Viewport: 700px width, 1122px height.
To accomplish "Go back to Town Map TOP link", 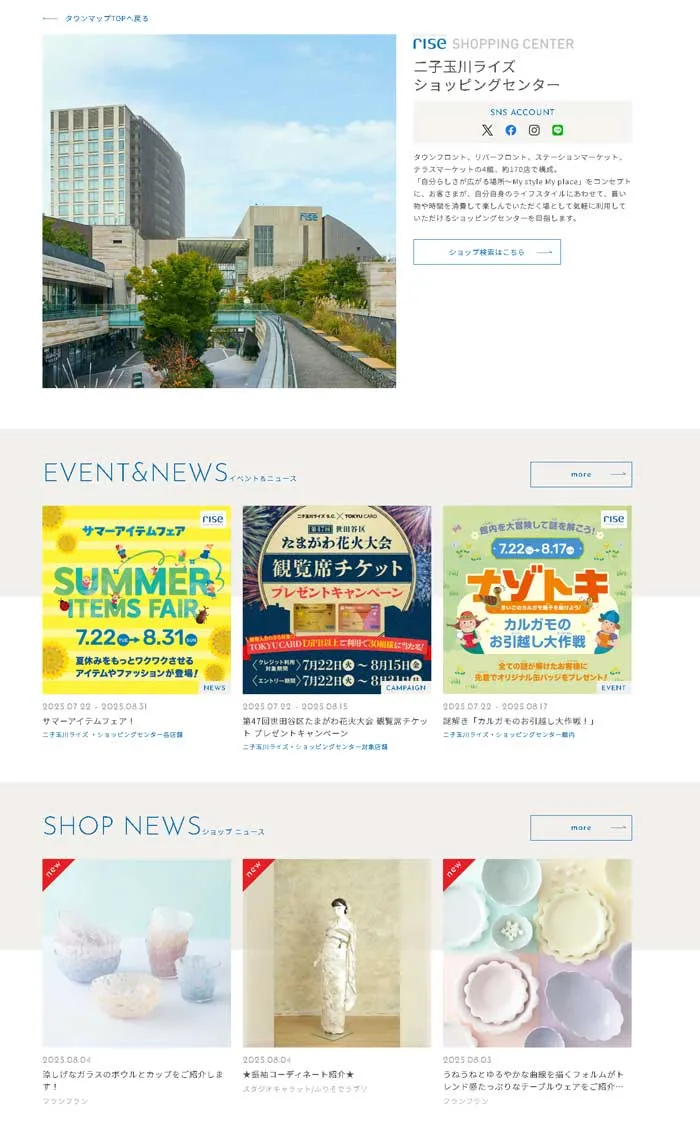I will coord(95,19).
